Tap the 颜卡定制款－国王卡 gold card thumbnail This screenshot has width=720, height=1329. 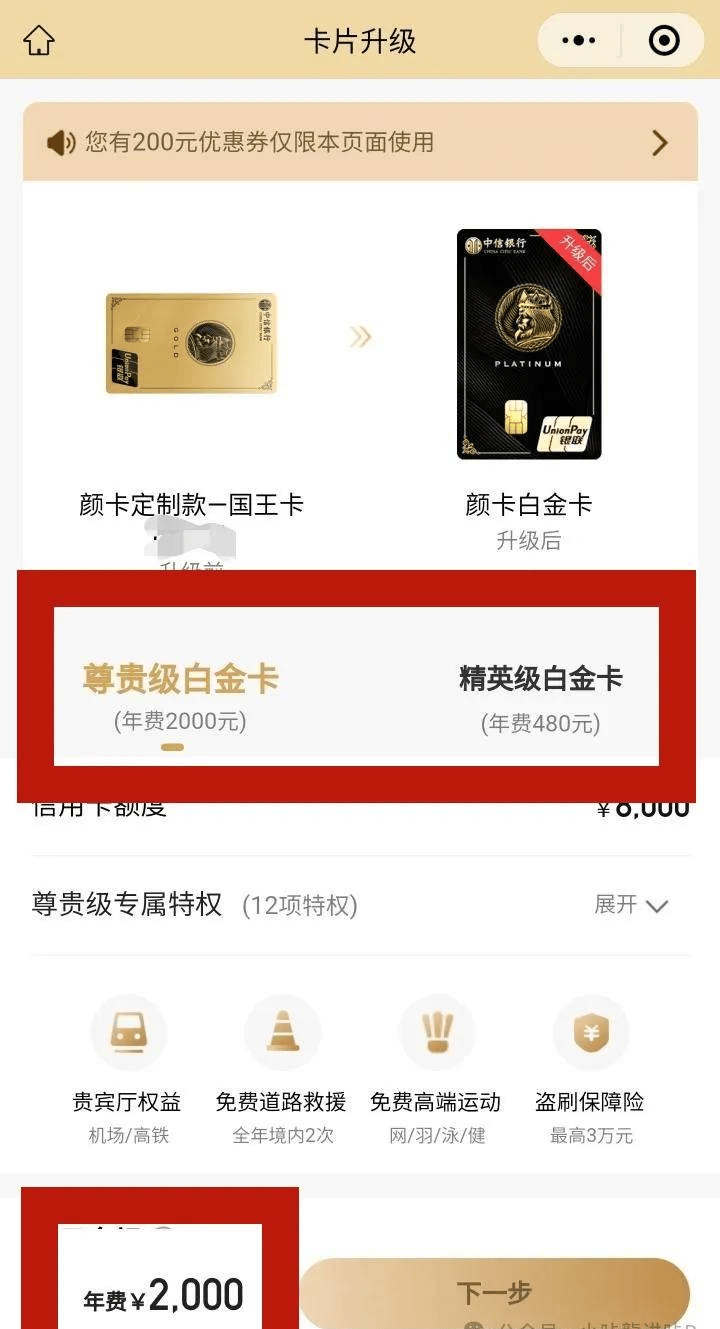pos(191,345)
